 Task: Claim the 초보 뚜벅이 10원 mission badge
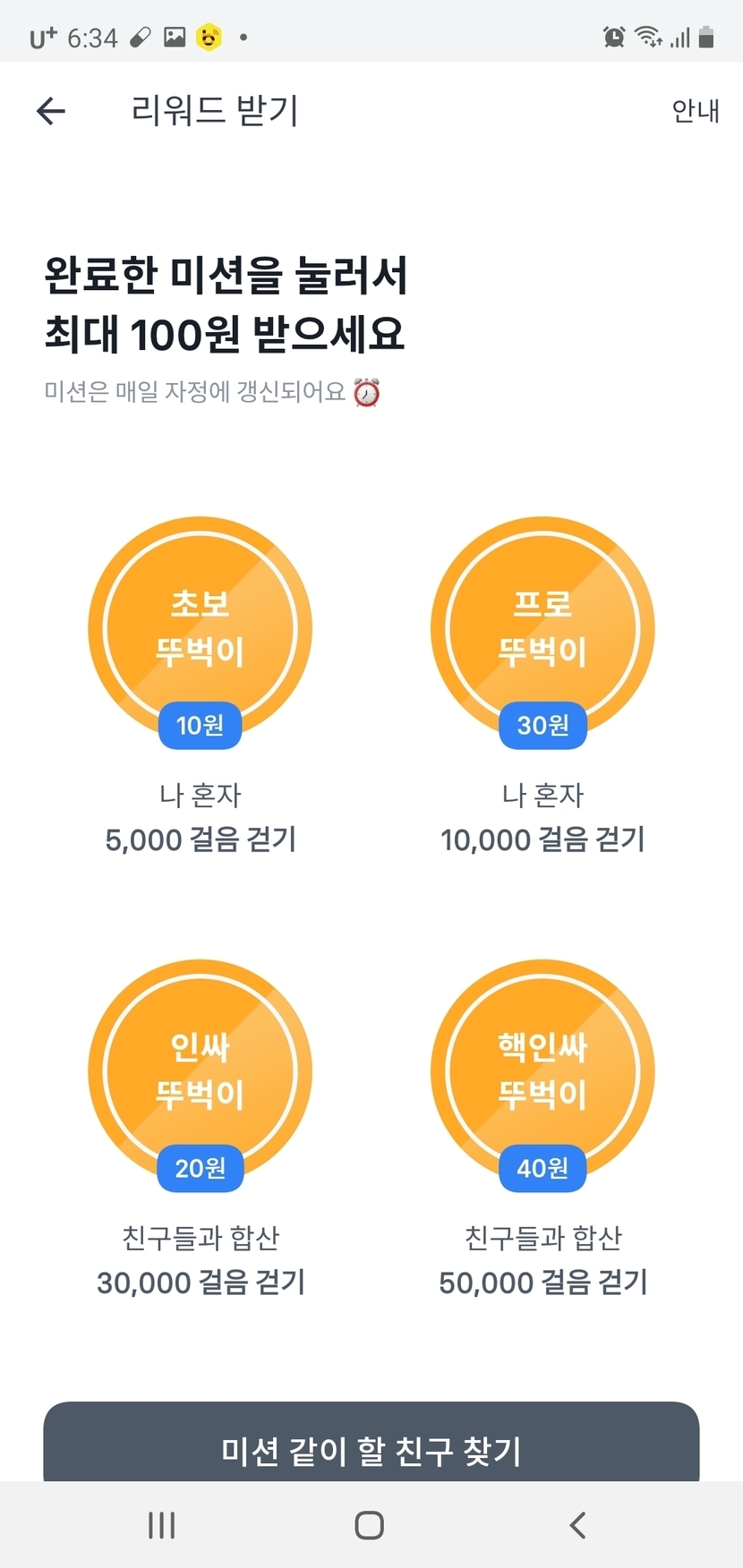click(200, 629)
